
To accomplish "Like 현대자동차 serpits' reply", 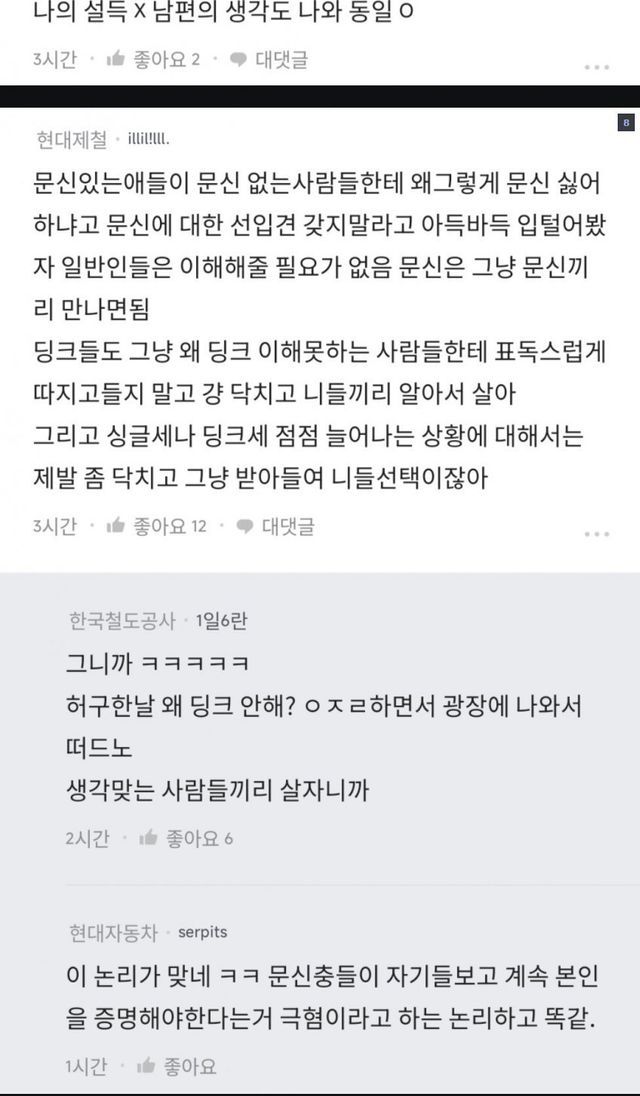I will click(x=176, y=1066).
